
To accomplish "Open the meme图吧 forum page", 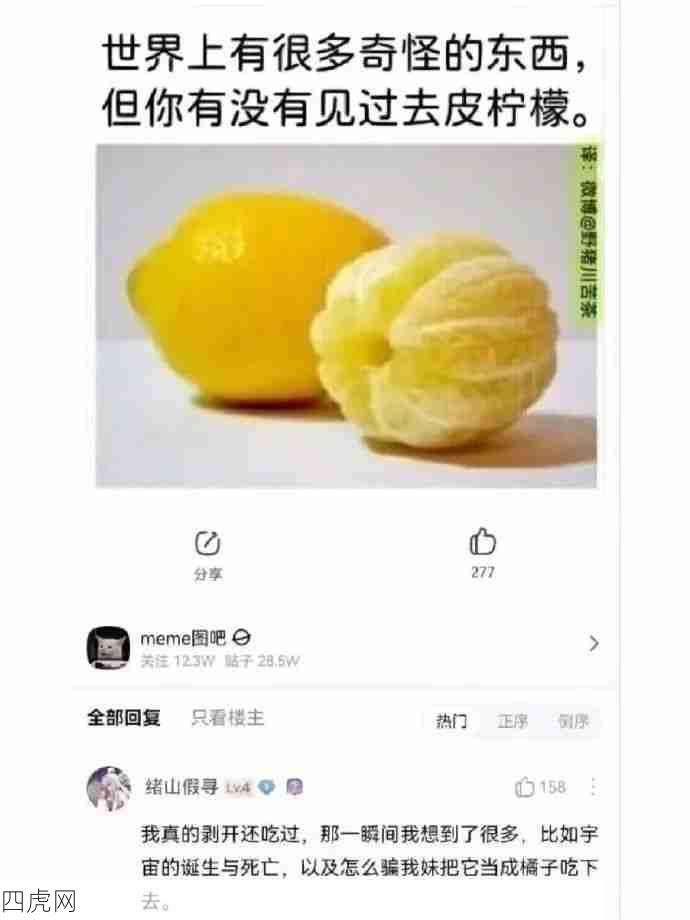I will click(x=345, y=646).
